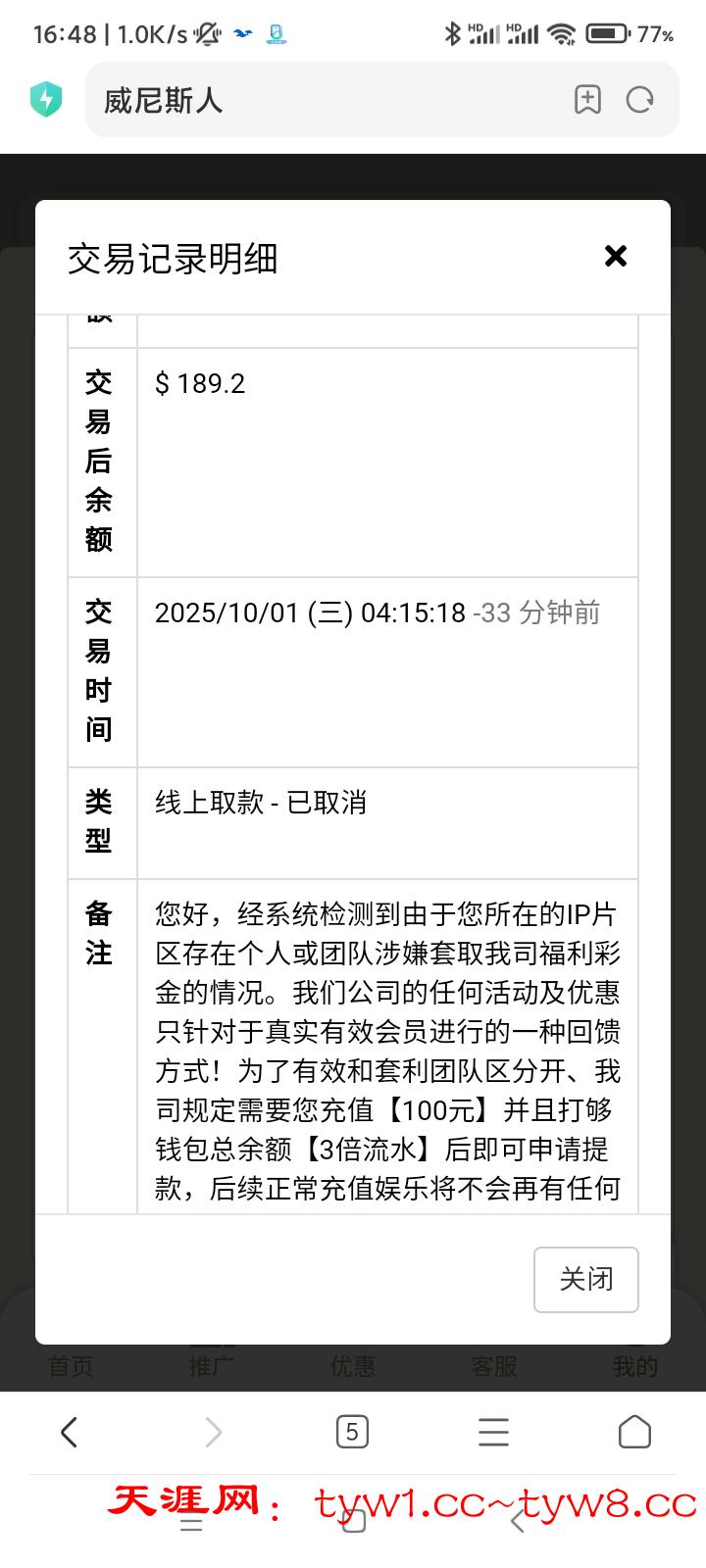Open the browser menu
Image resolution: width=706 pixels, height=1568 pixels.
(493, 1433)
